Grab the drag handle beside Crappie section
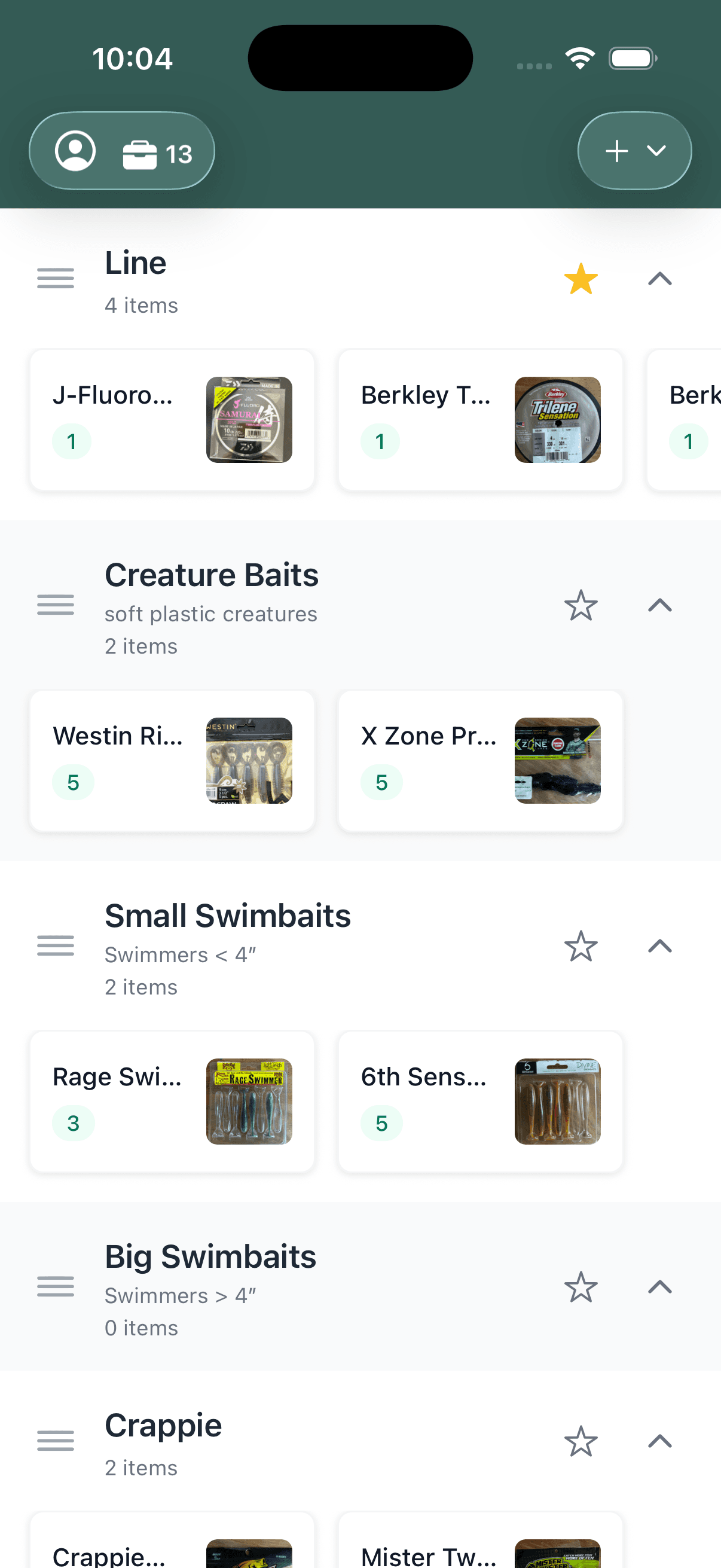The image size is (721, 1568). [56, 1441]
